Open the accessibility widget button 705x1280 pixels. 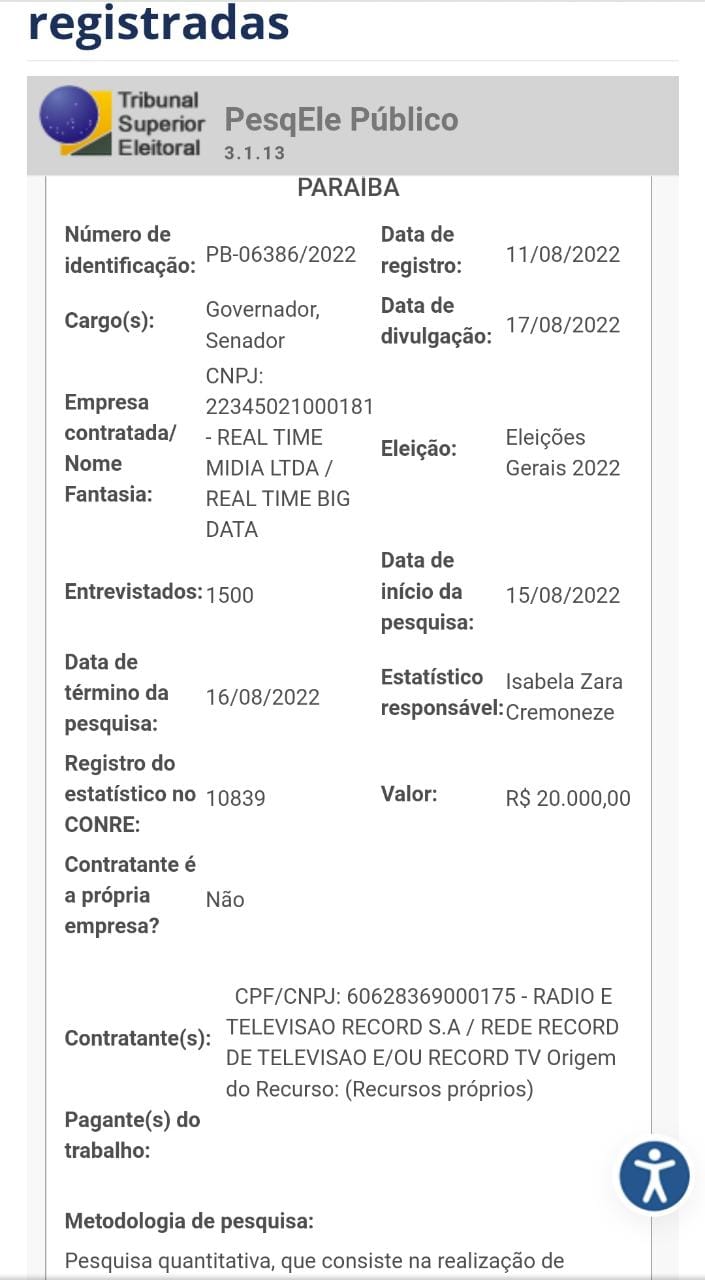point(654,1176)
